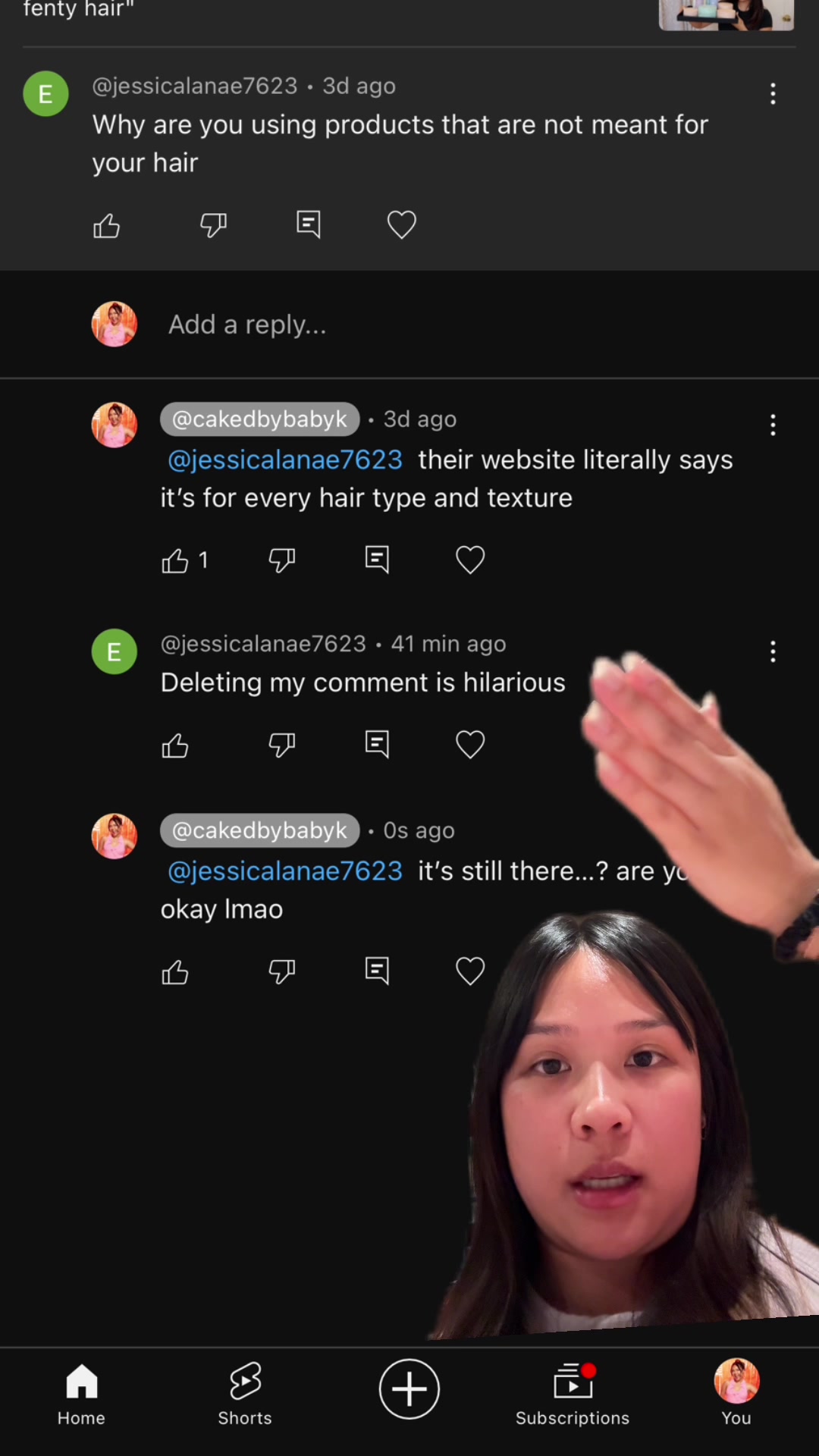Dislike the 'Deleting my comment is hilarious' reply
Image resolution: width=819 pixels, height=1456 pixels.
[282, 745]
